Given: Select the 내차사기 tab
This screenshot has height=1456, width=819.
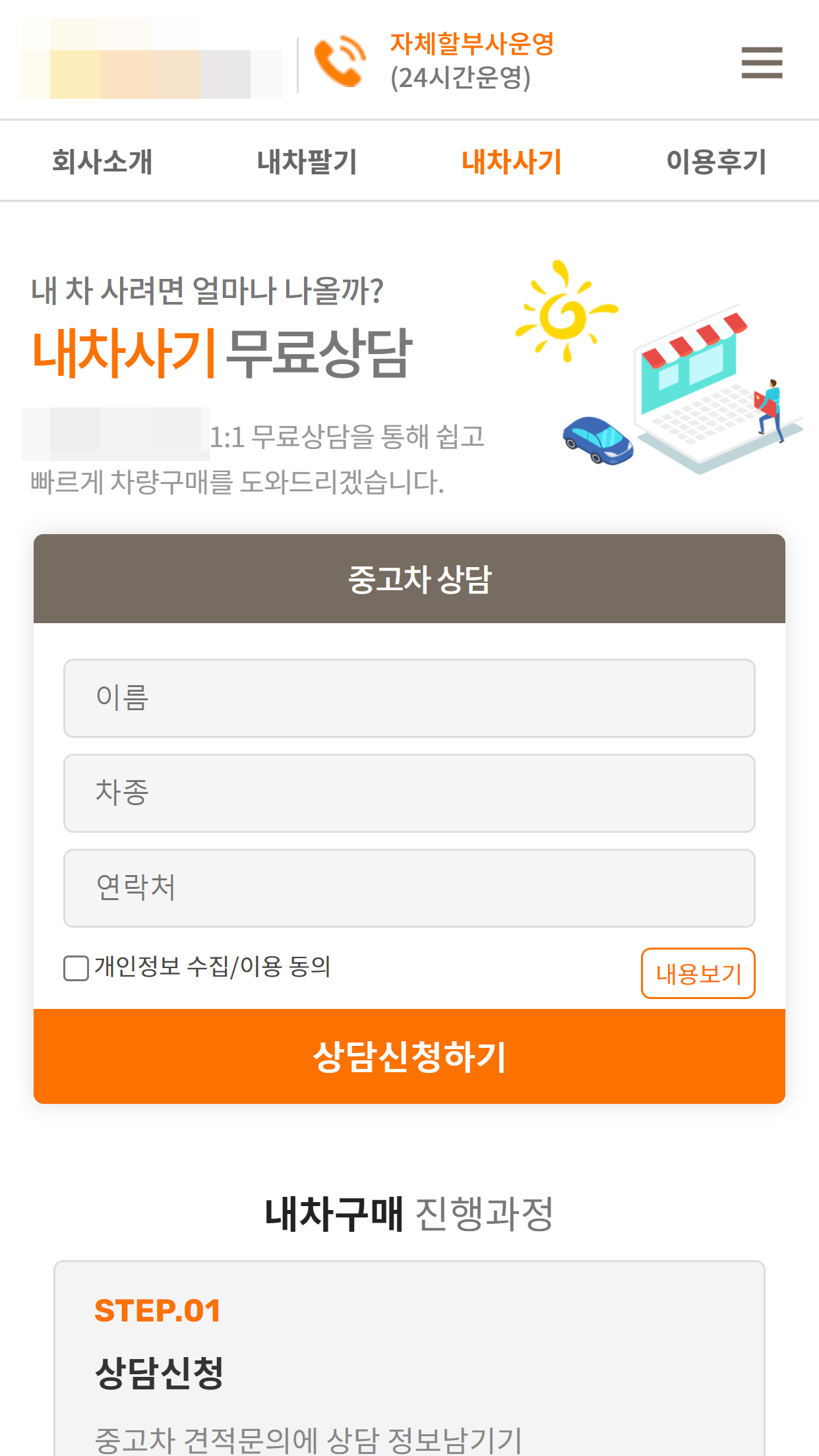Looking at the screenshot, I should [x=512, y=162].
